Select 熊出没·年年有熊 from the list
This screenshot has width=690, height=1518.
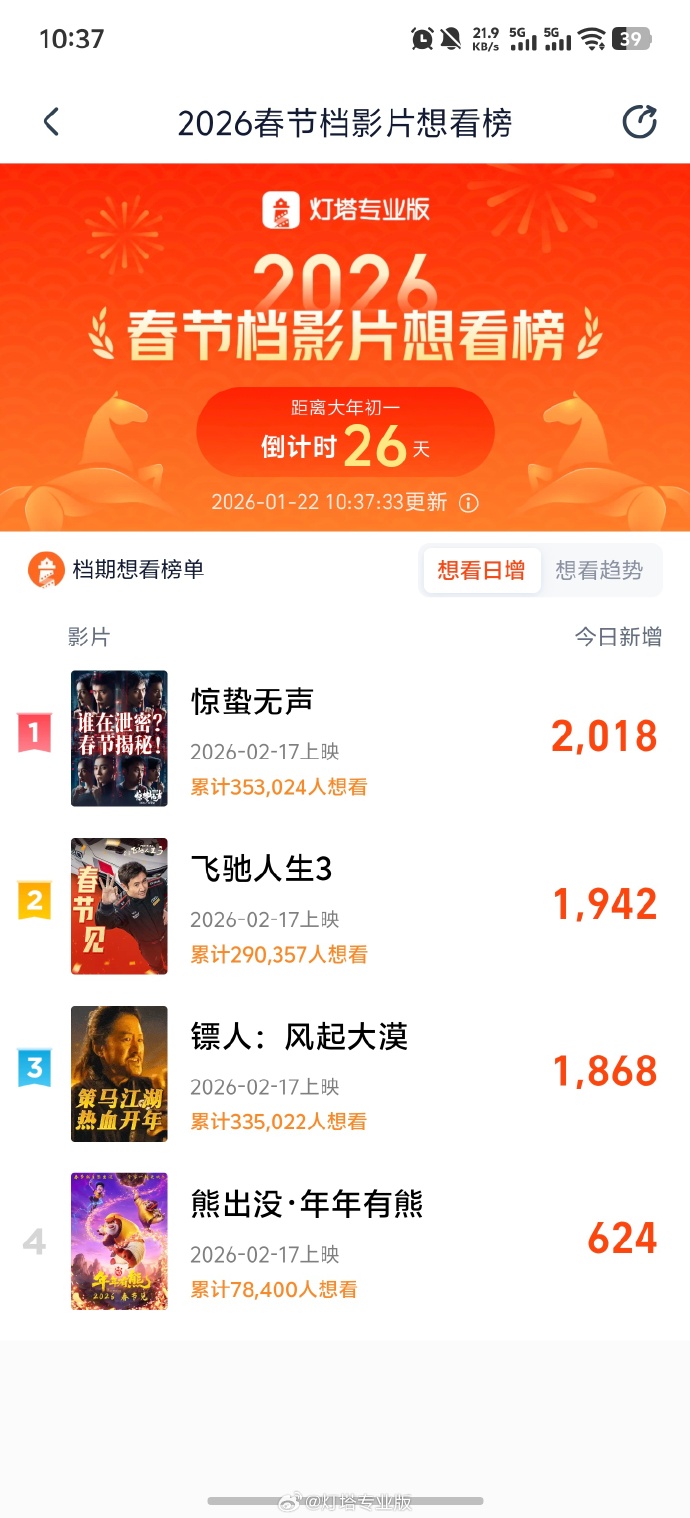coord(306,1204)
